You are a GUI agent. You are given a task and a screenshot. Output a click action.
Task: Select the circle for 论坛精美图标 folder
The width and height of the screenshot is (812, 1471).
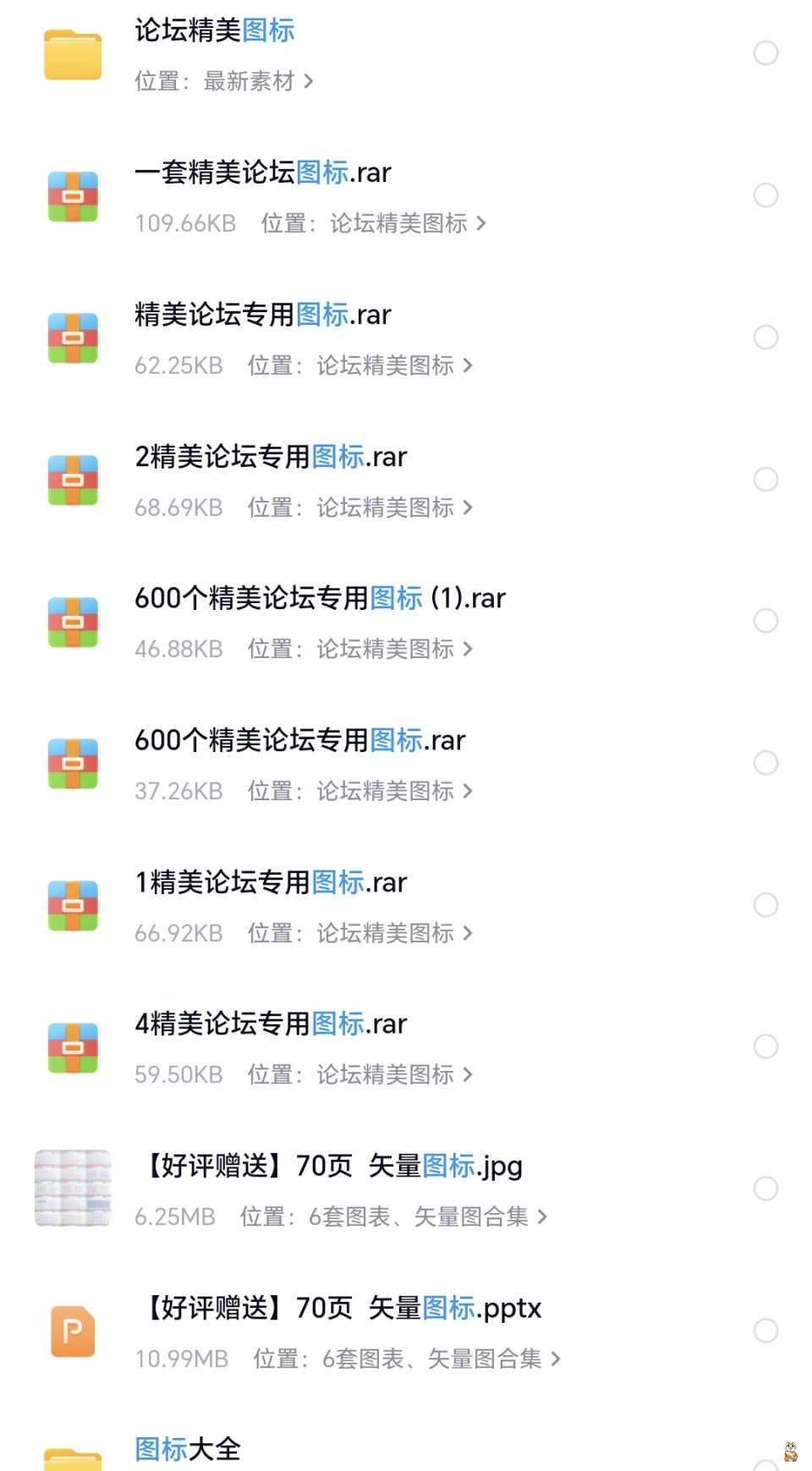click(x=765, y=53)
